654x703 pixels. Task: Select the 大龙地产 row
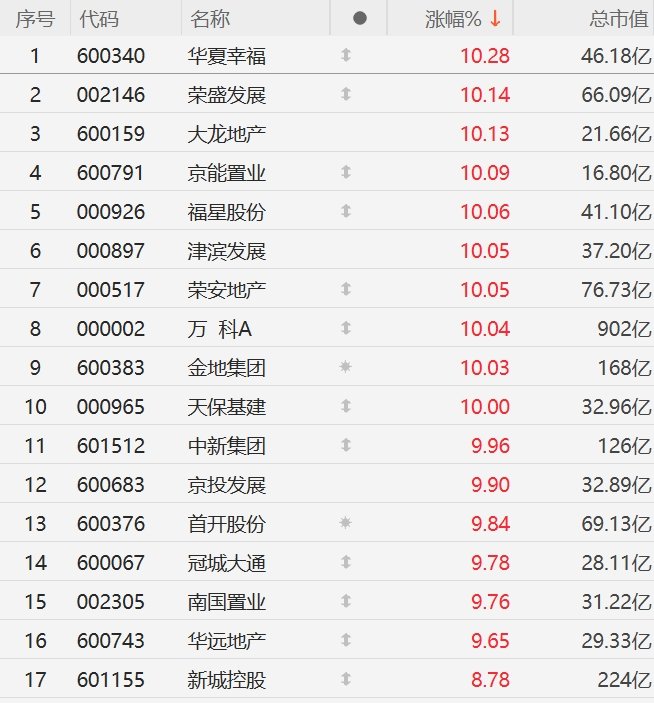tap(327, 133)
